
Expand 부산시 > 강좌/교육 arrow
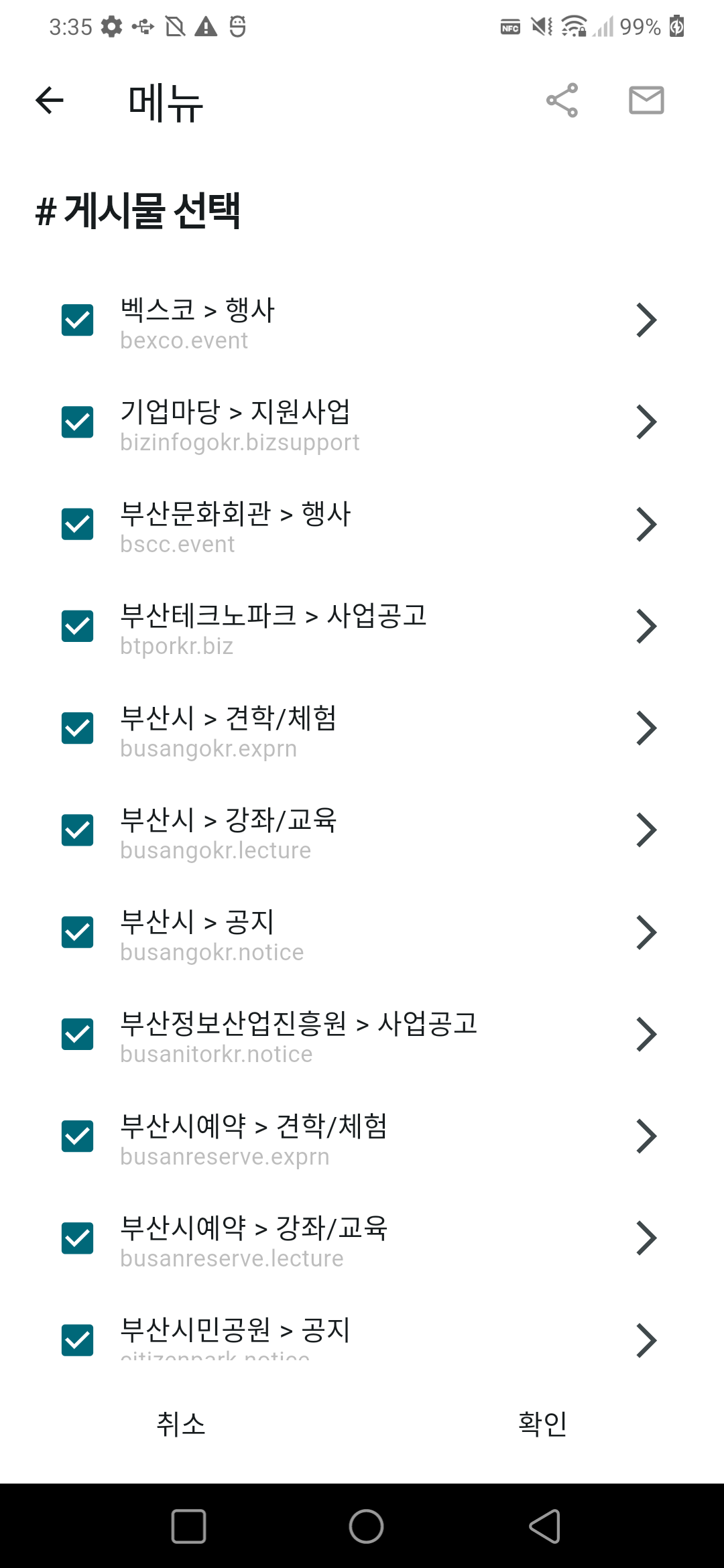(x=646, y=830)
